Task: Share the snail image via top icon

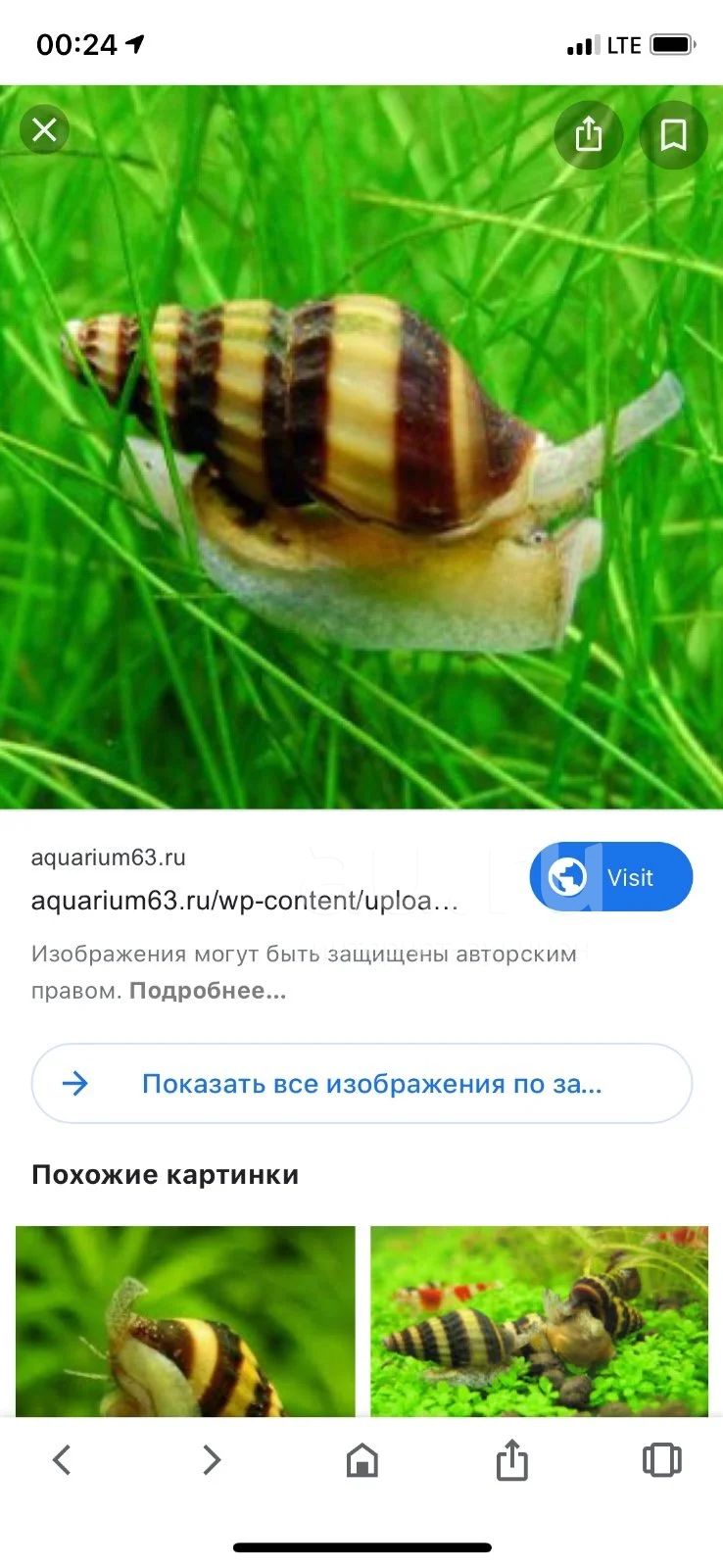Action: pos(588,134)
